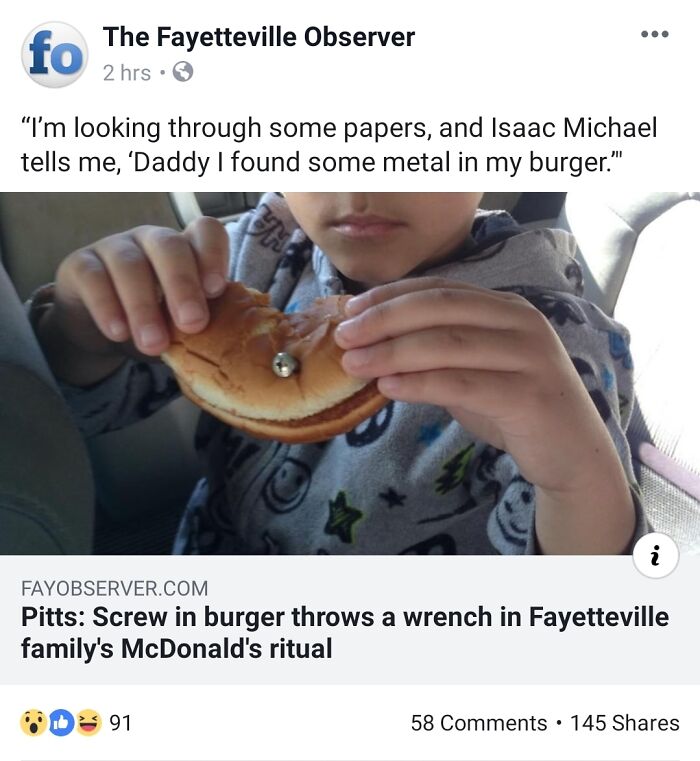This screenshot has height=761, width=700.
Task: View the 91 reactions list
Action: click(x=76, y=722)
